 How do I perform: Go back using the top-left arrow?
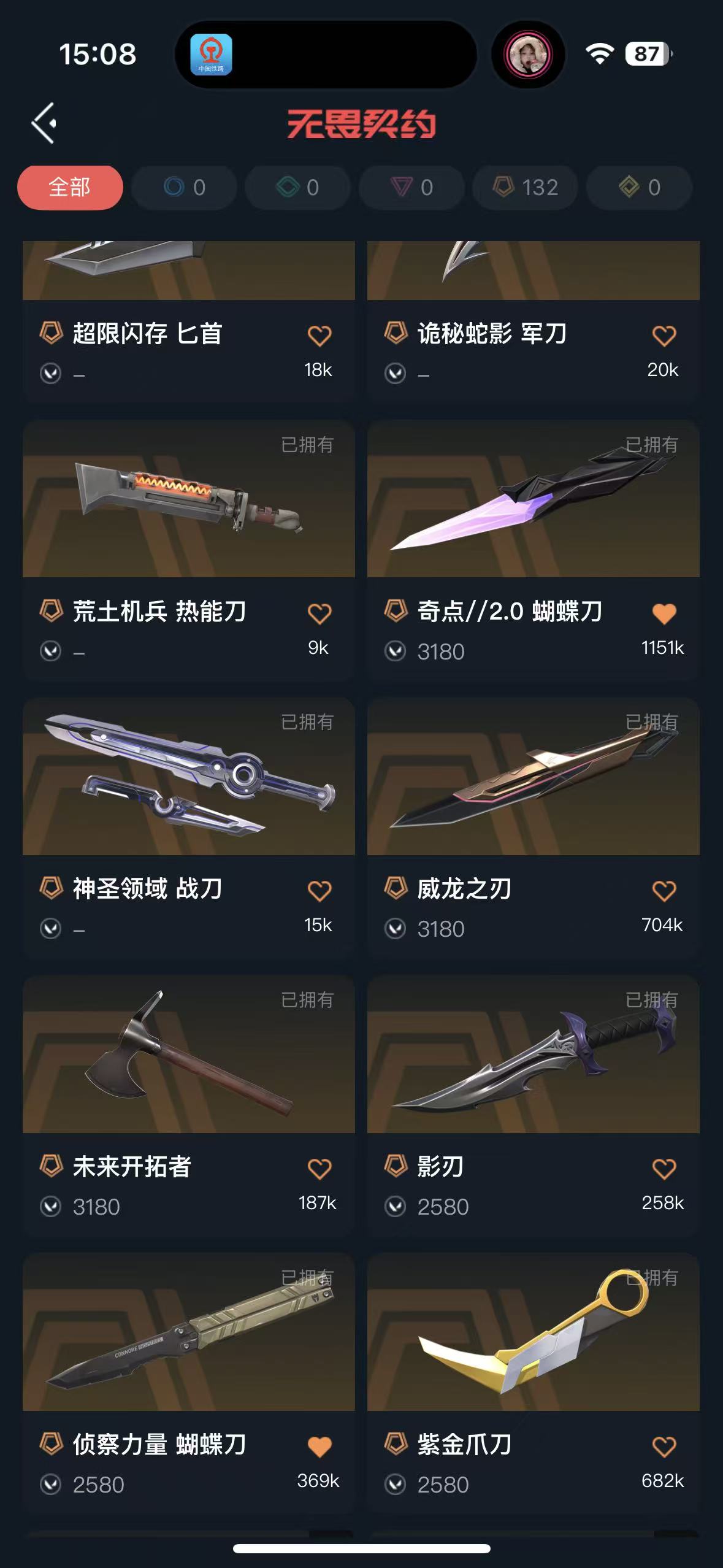(44, 123)
